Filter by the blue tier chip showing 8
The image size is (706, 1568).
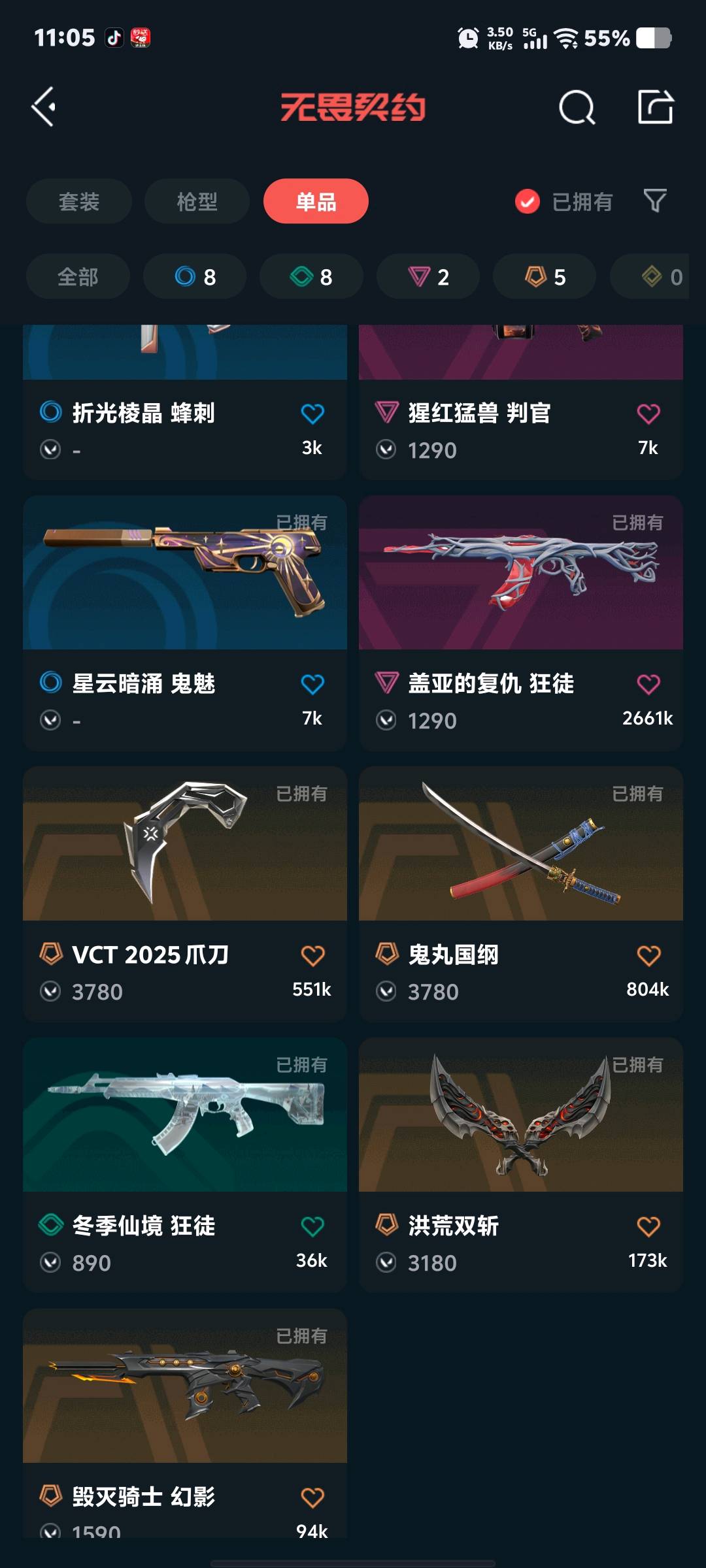pos(195,277)
